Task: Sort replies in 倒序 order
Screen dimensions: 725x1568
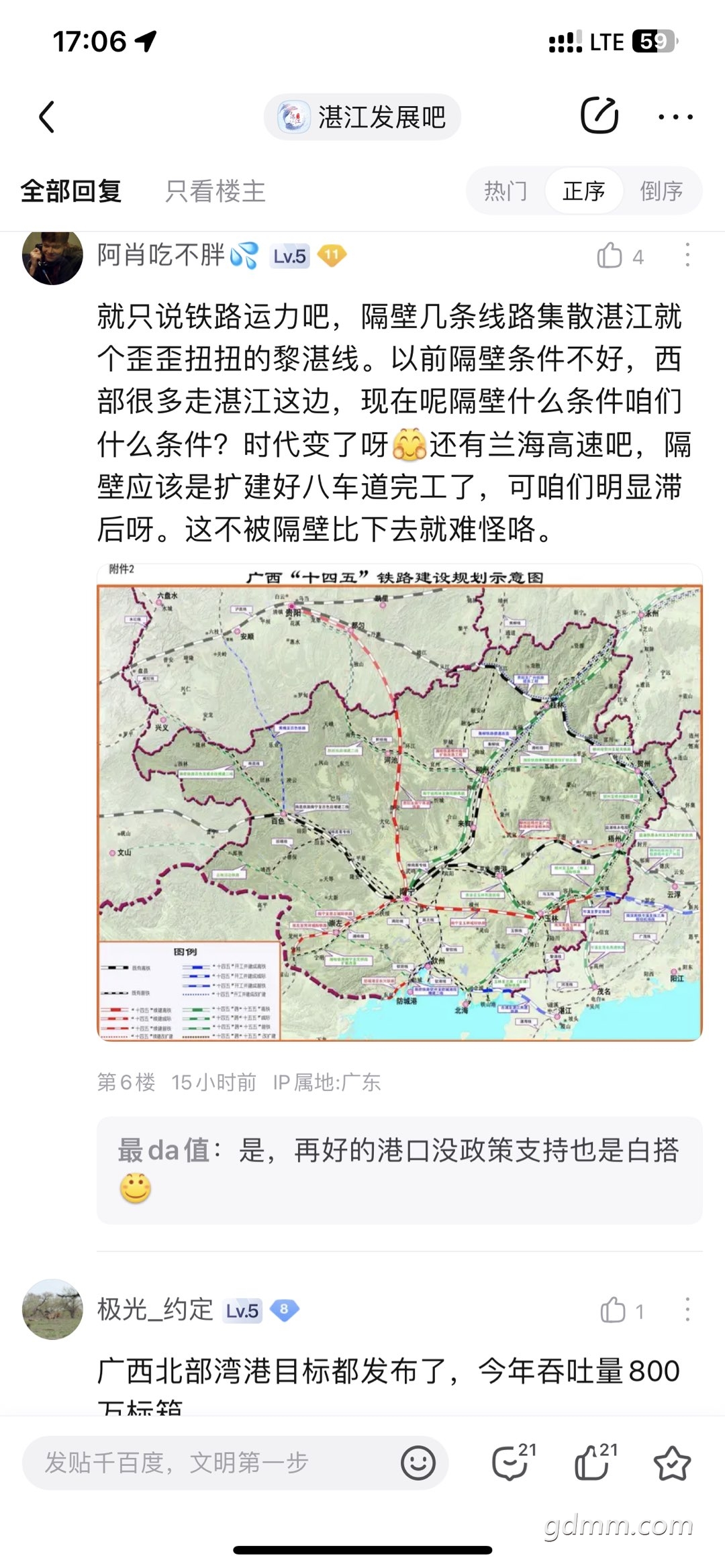Action: click(x=661, y=191)
